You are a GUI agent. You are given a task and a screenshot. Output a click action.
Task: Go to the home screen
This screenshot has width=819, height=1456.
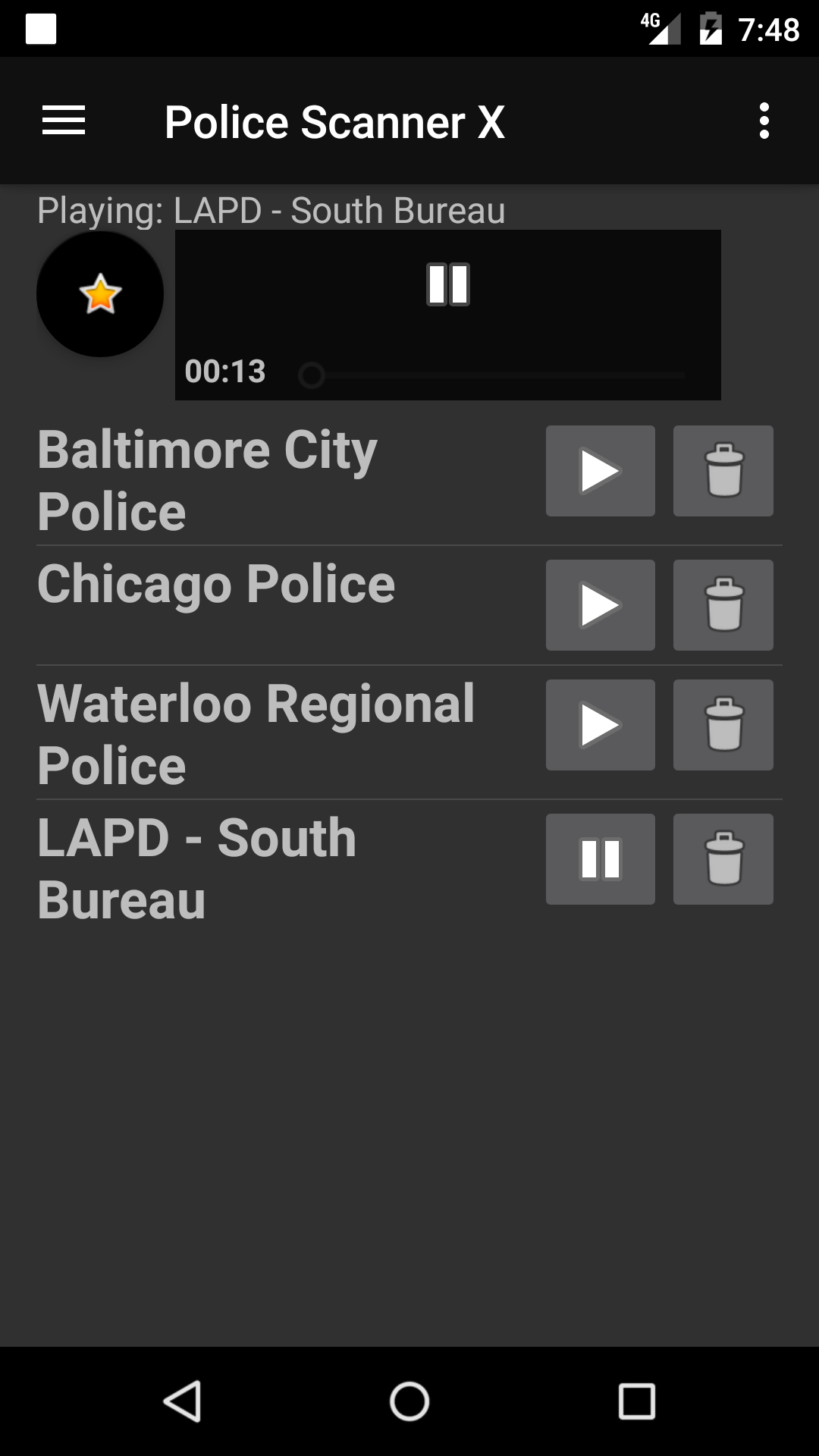pos(409,1401)
